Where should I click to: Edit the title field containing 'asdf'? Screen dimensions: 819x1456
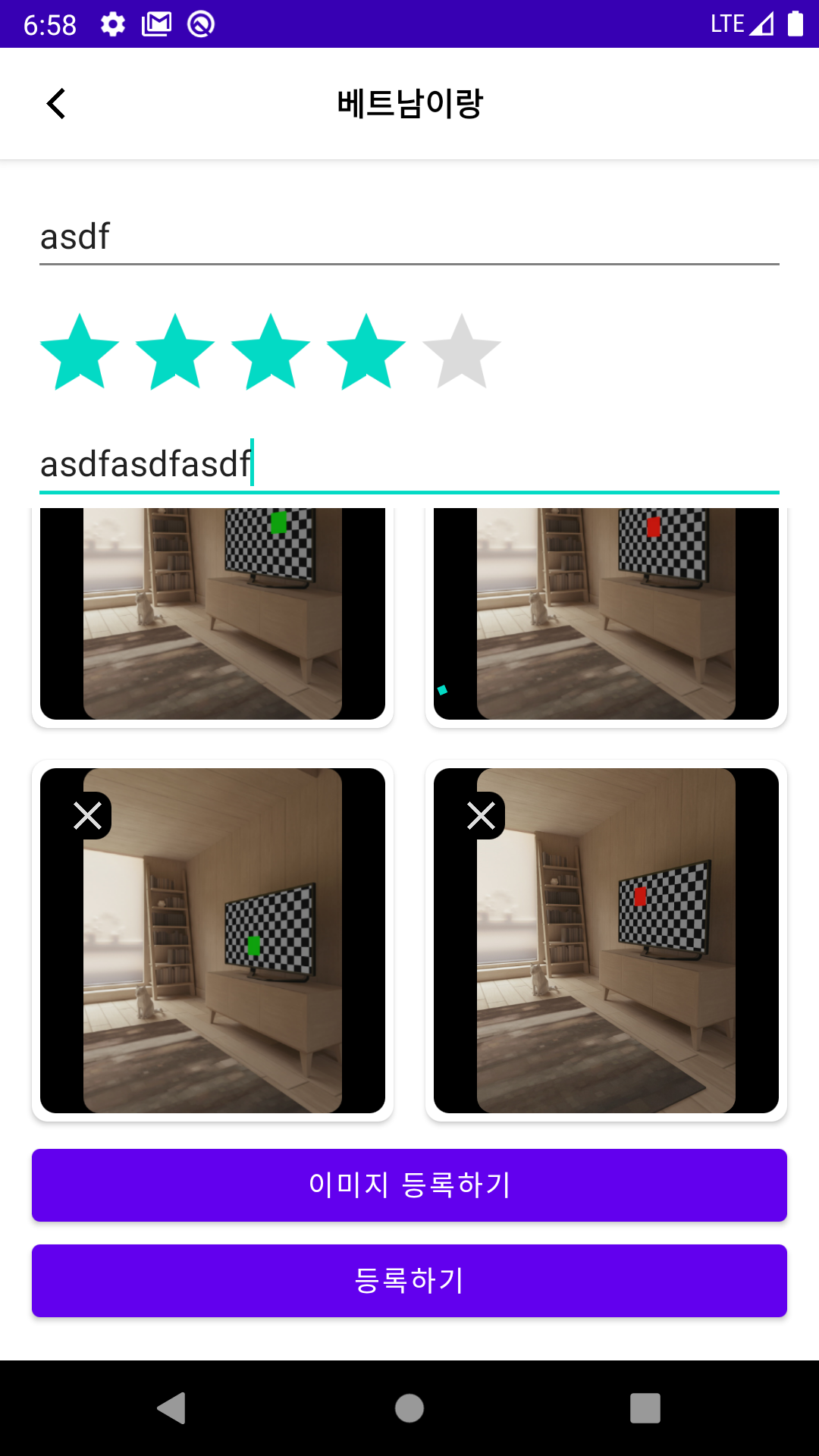[409, 237]
